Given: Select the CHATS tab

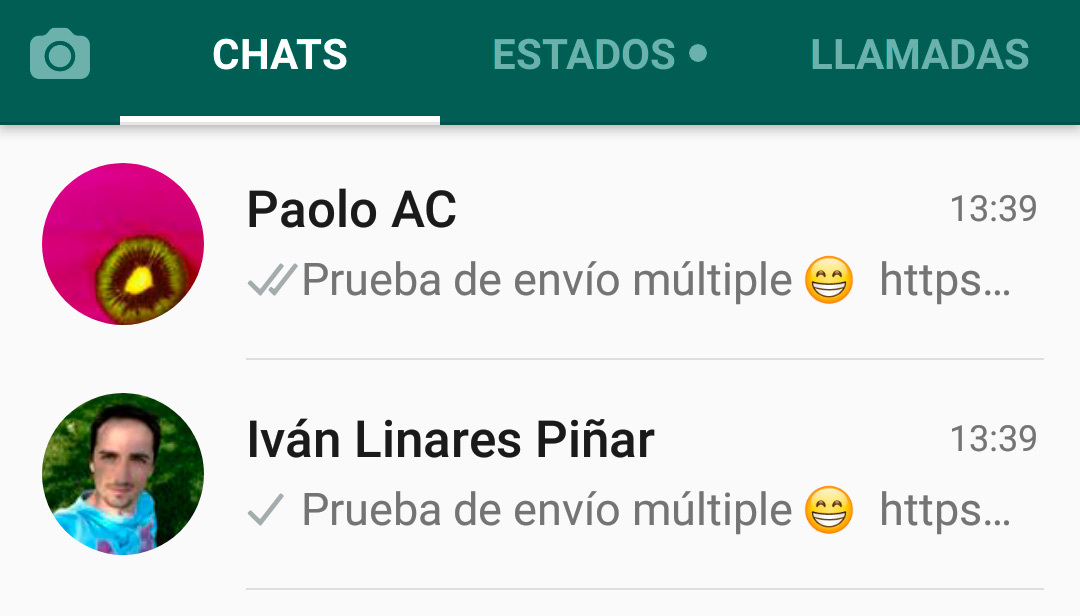Looking at the screenshot, I should coord(280,55).
